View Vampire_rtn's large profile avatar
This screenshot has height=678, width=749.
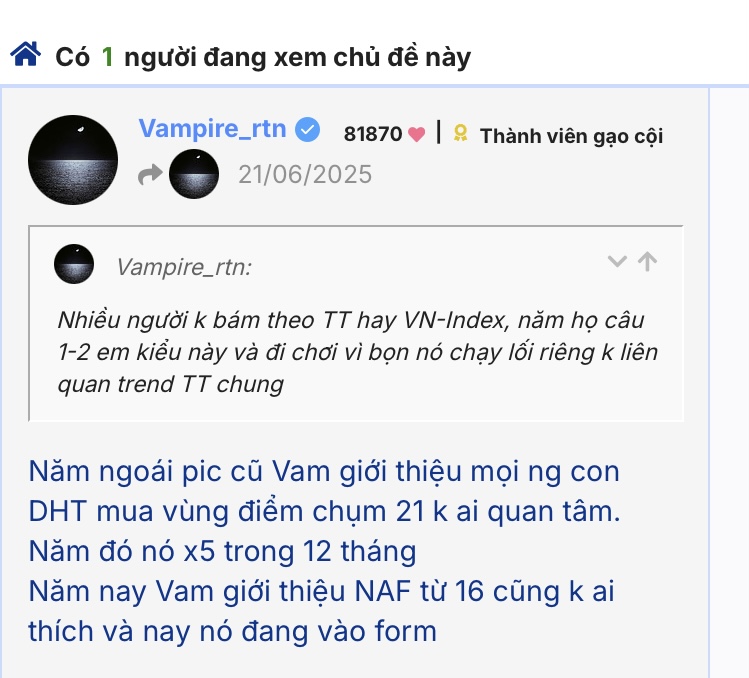73,160
